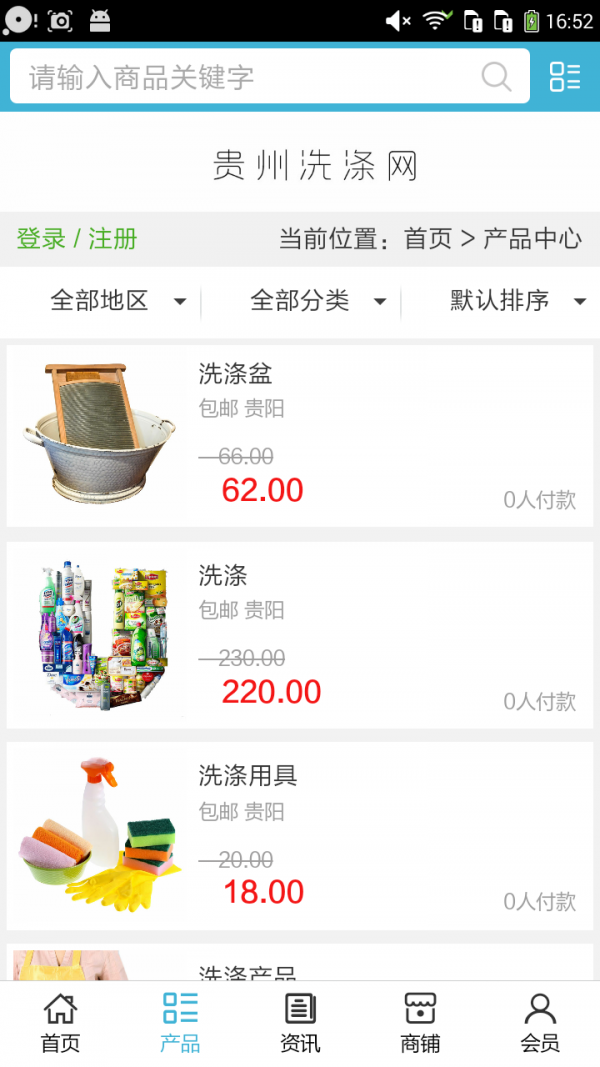Switch to the 资讯 tab
This screenshot has width=600, height=1067.
300,1022
